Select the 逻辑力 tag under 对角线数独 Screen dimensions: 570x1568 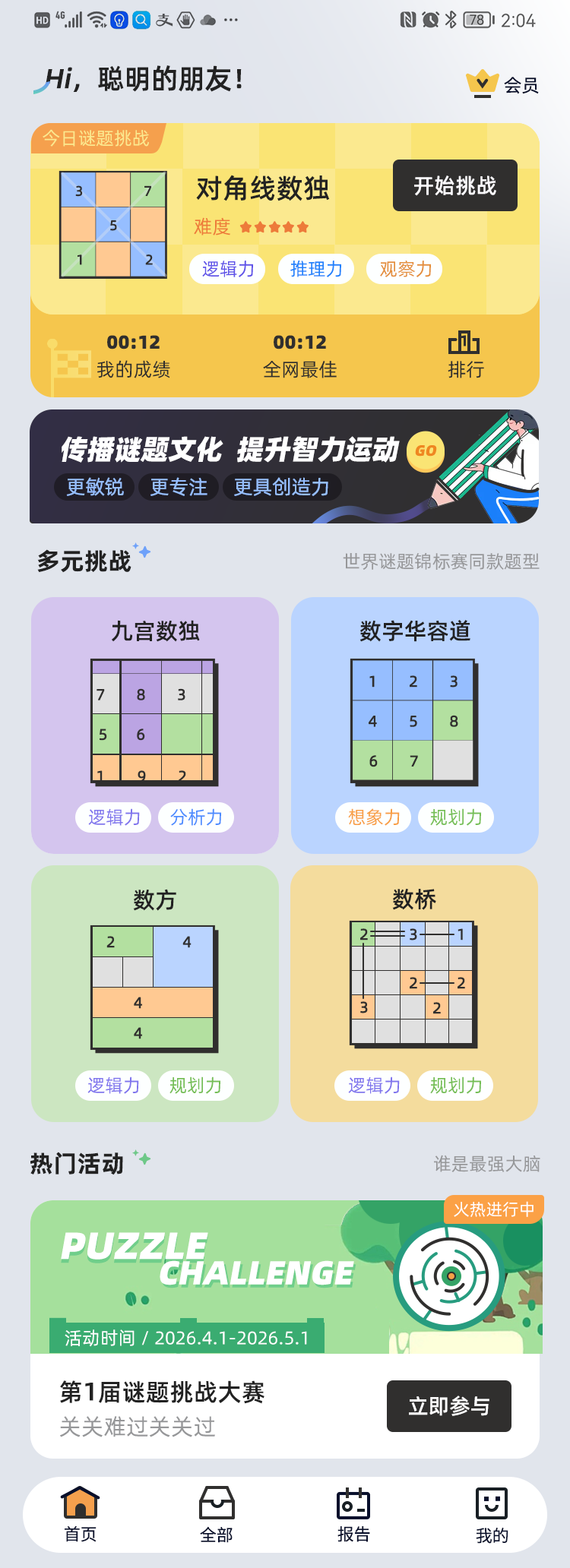point(226,268)
